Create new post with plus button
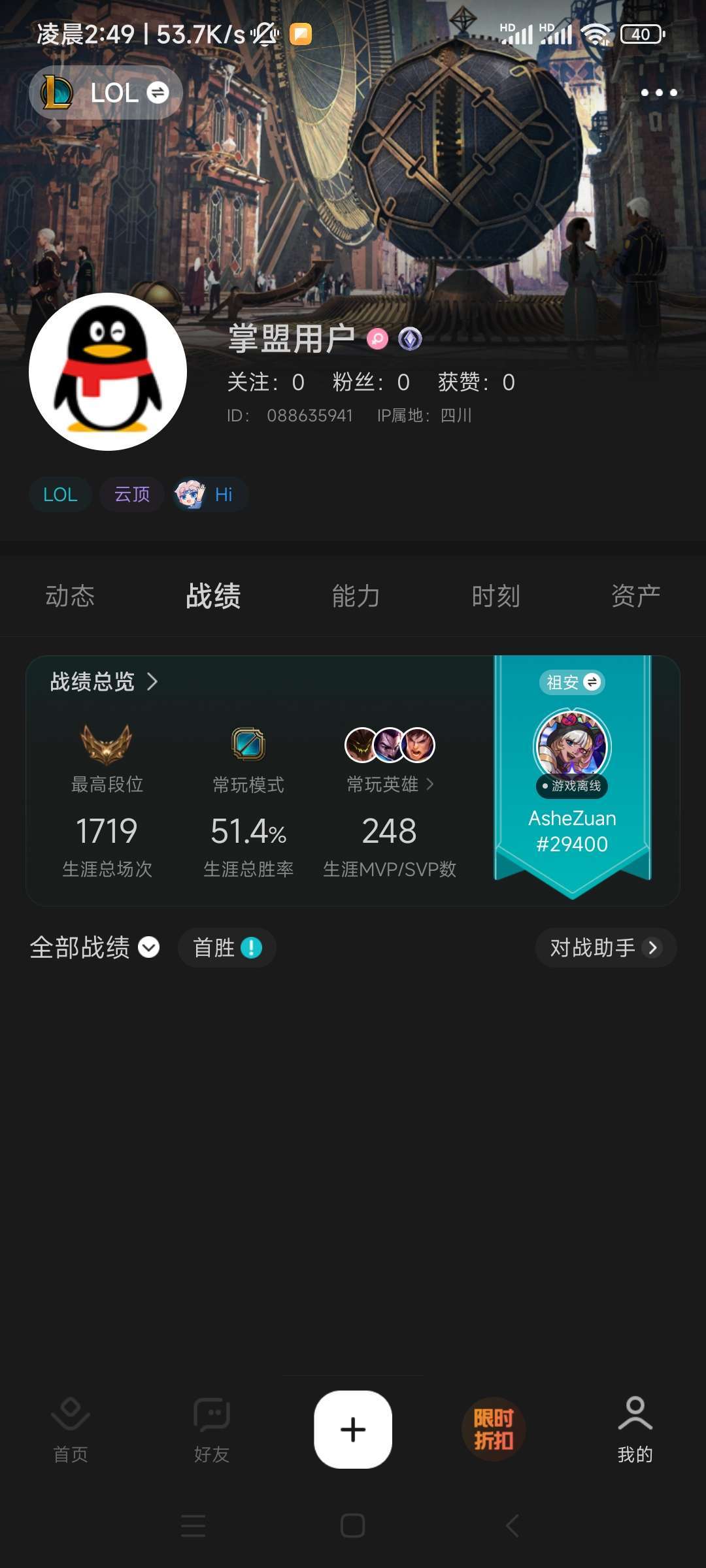 click(x=353, y=1429)
